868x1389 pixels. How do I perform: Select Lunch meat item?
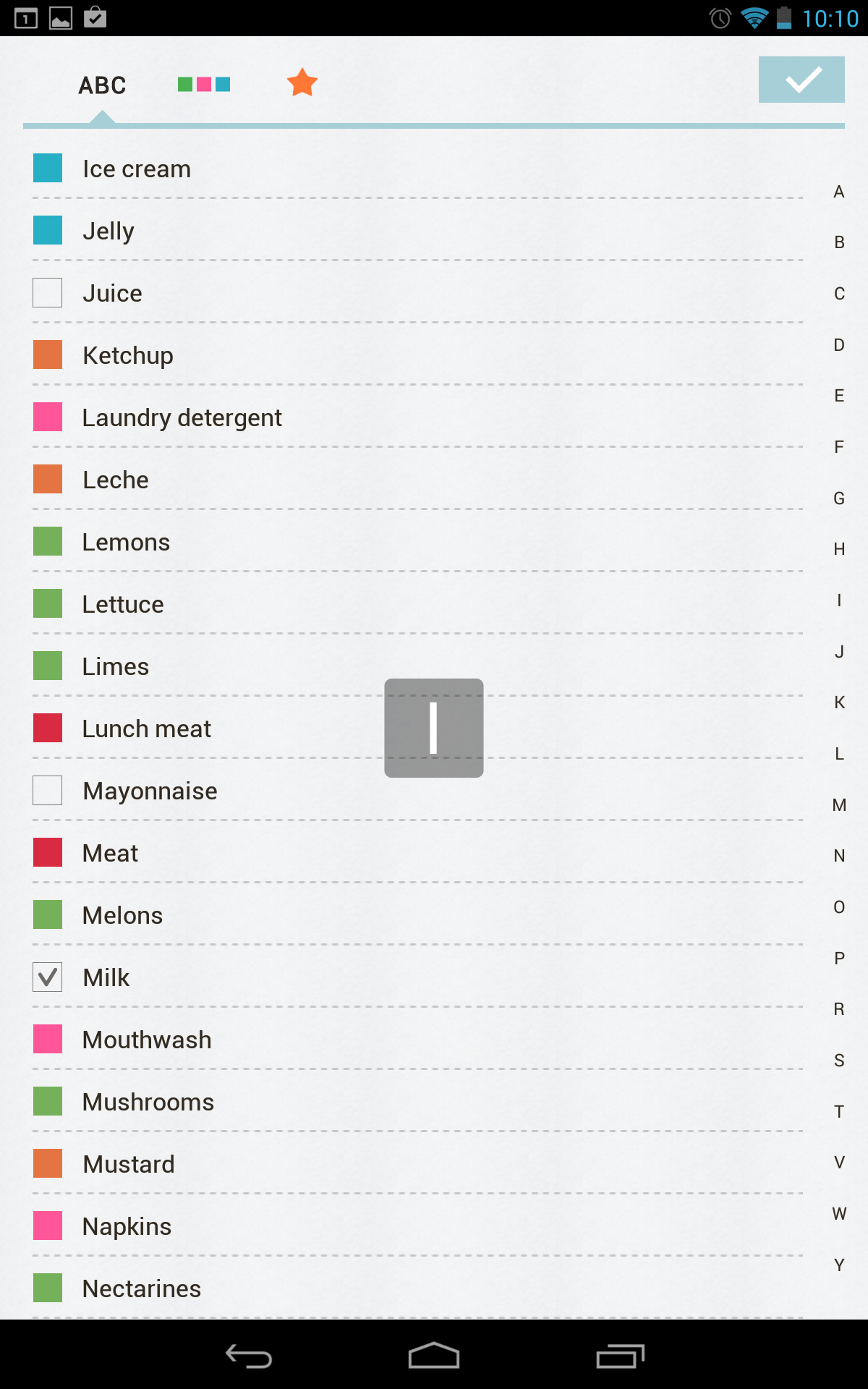pyautogui.click(x=146, y=729)
